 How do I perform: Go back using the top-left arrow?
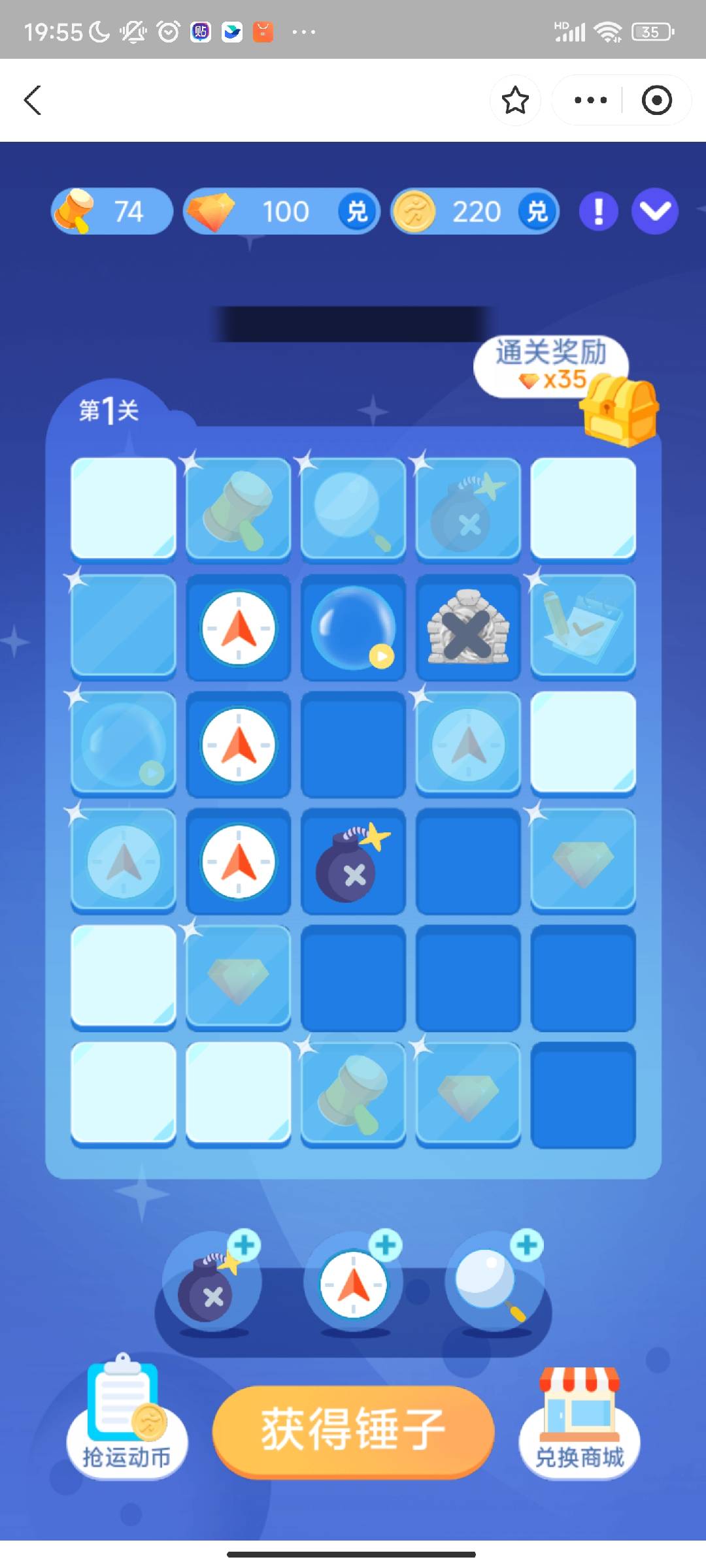(33, 100)
